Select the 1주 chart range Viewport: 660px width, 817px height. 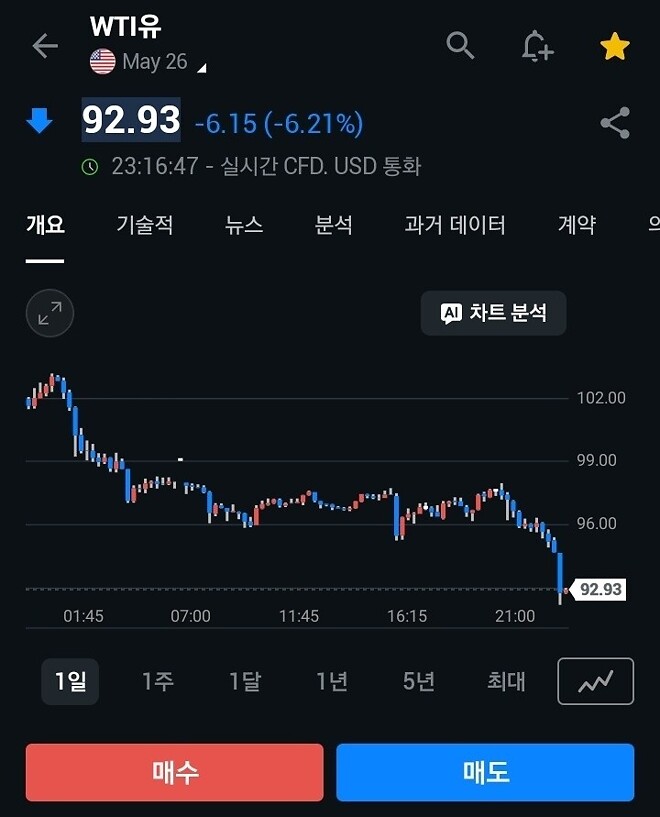(158, 681)
